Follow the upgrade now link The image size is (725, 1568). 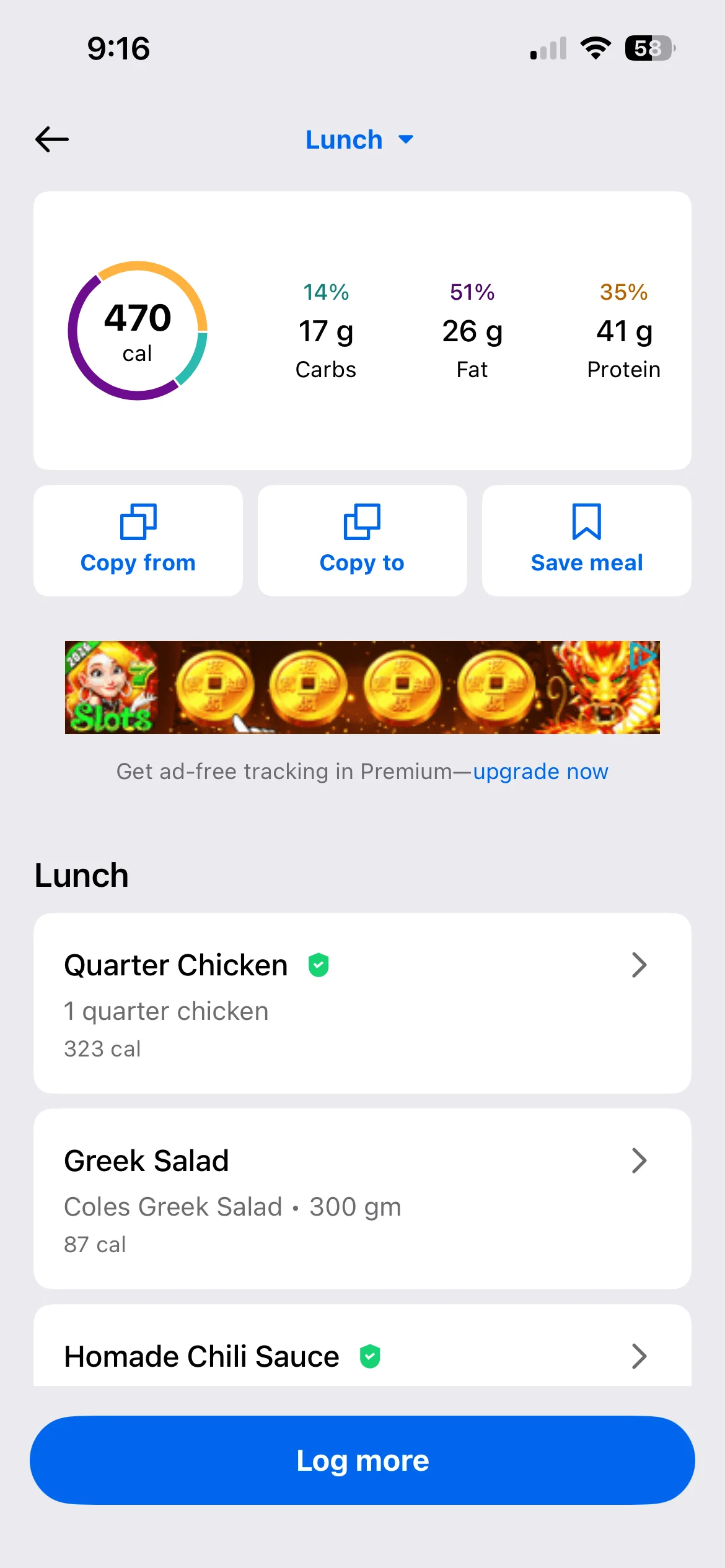[x=540, y=772]
